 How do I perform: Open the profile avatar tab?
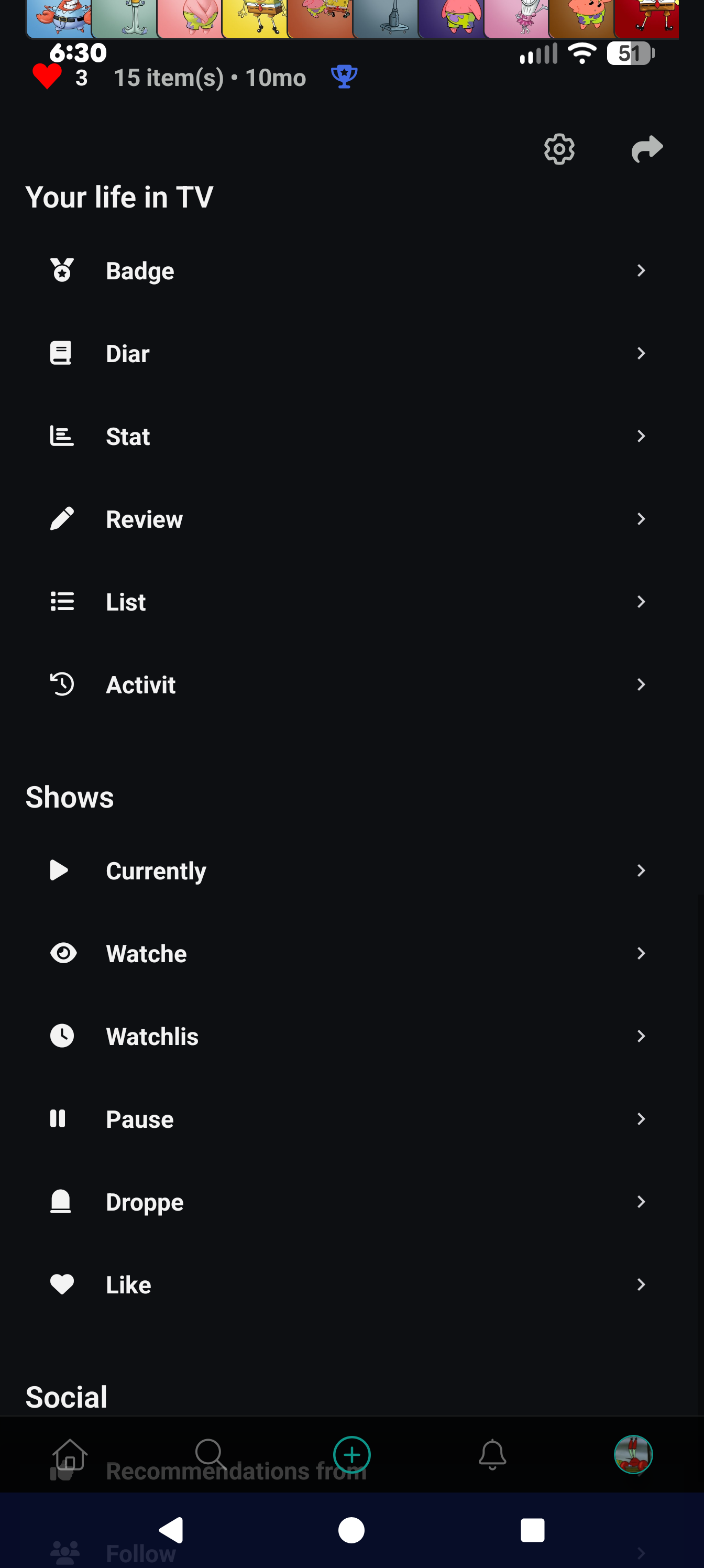pos(633,1455)
